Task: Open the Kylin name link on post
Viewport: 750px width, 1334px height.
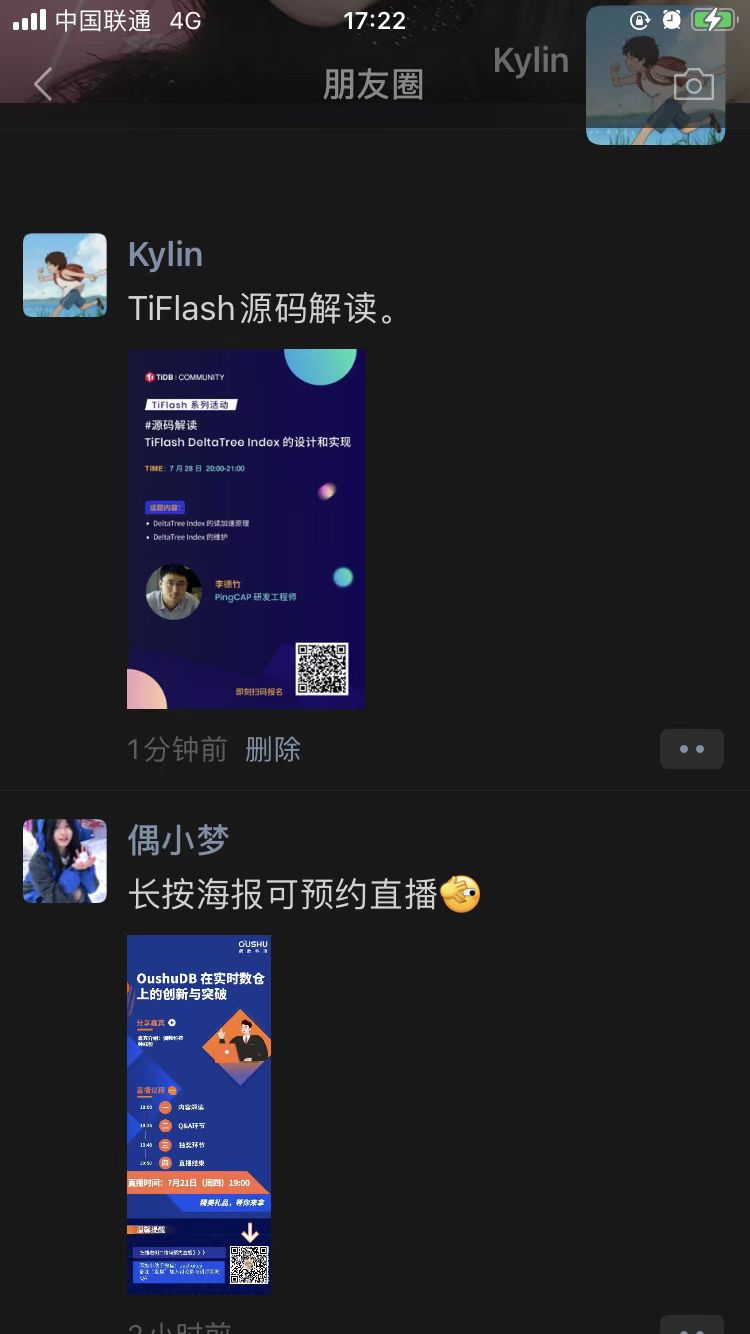Action: point(165,255)
